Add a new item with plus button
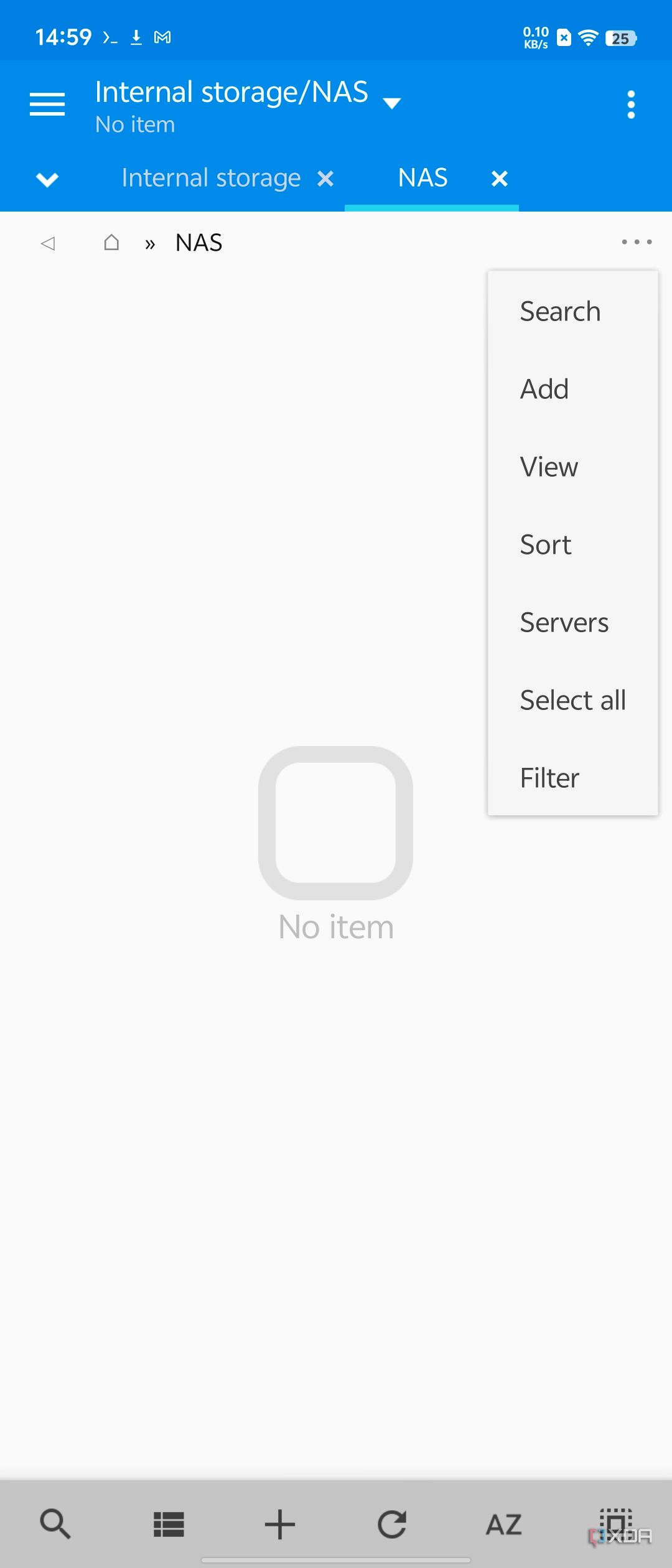 point(280,1524)
